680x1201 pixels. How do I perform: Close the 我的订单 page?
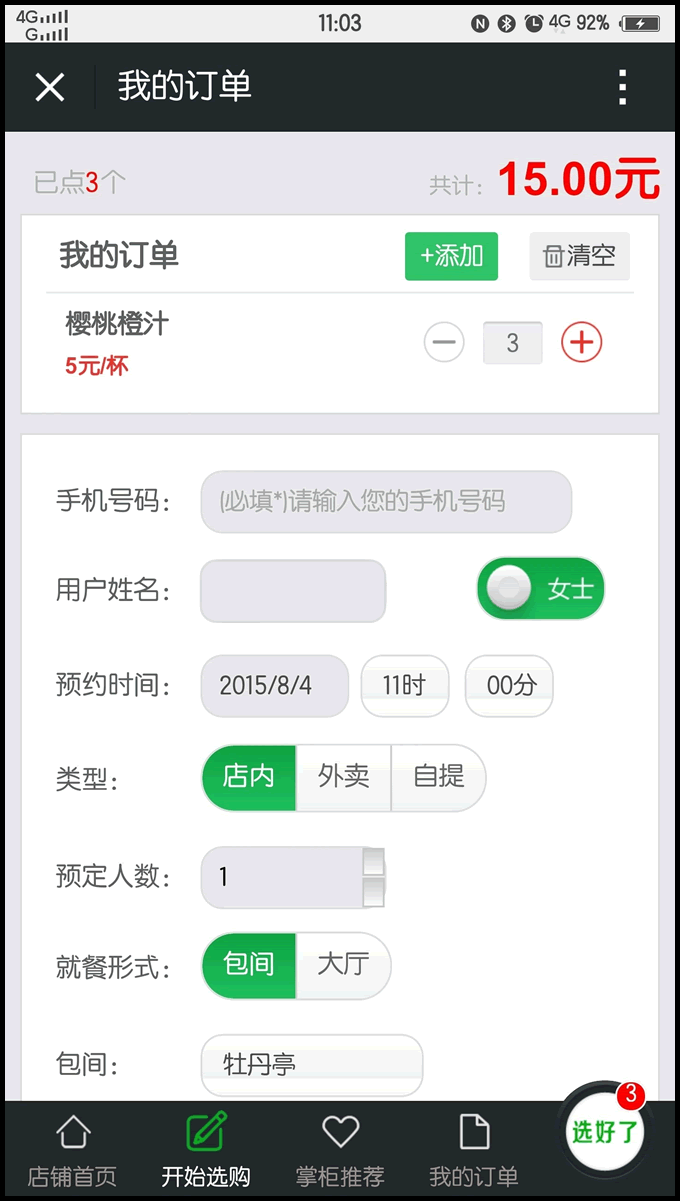click(50, 88)
